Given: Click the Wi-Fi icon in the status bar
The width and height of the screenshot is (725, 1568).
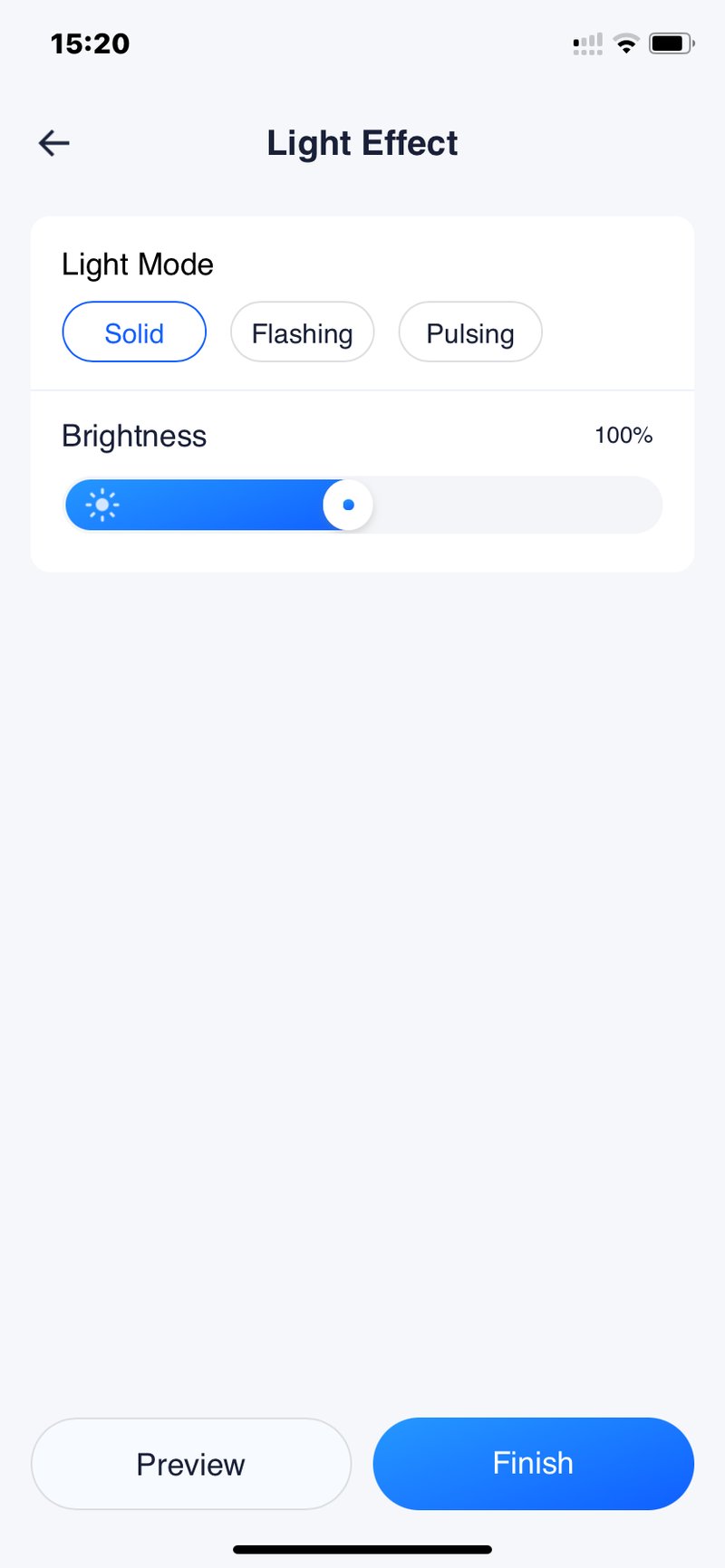Looking at the screenshot, I should [x=624, y=43].
